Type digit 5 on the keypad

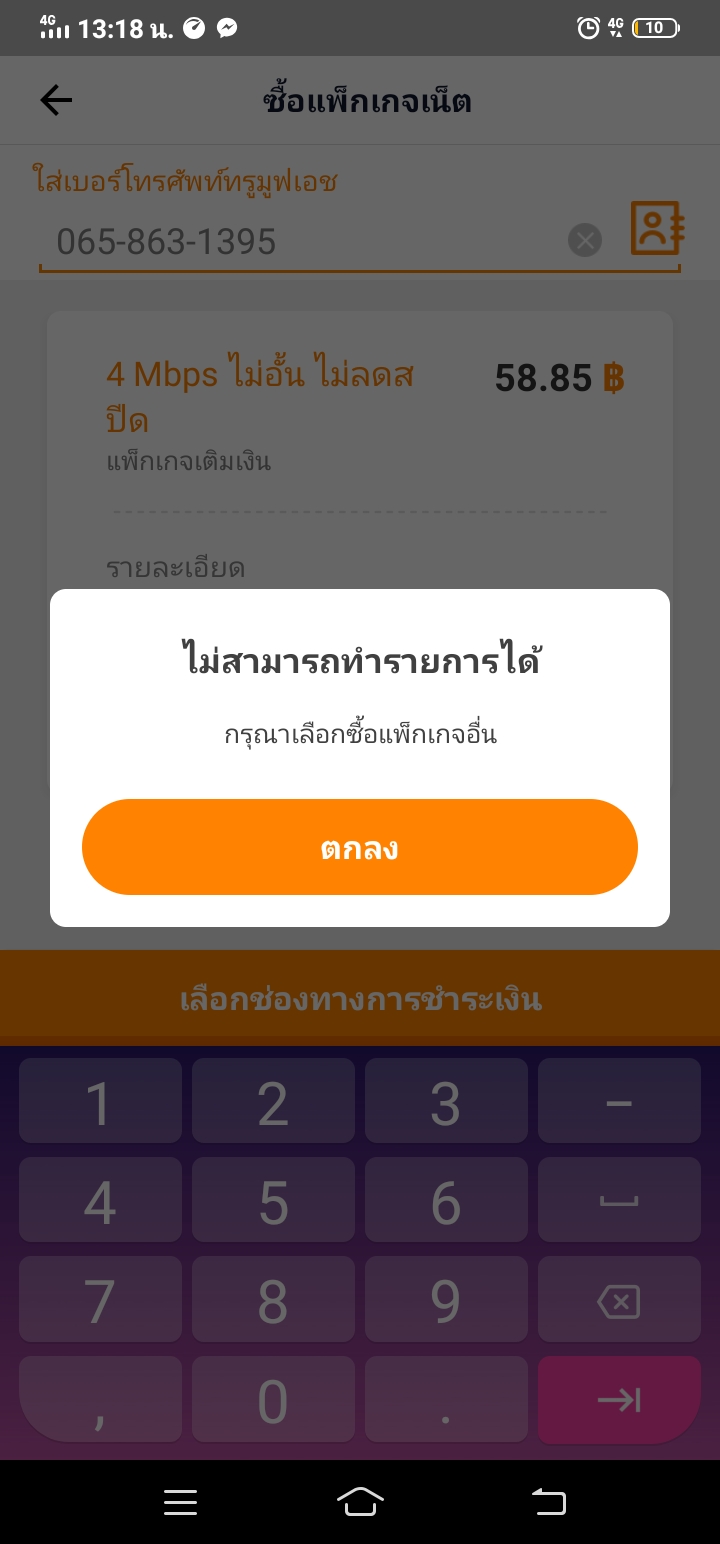coord(273,1203)
